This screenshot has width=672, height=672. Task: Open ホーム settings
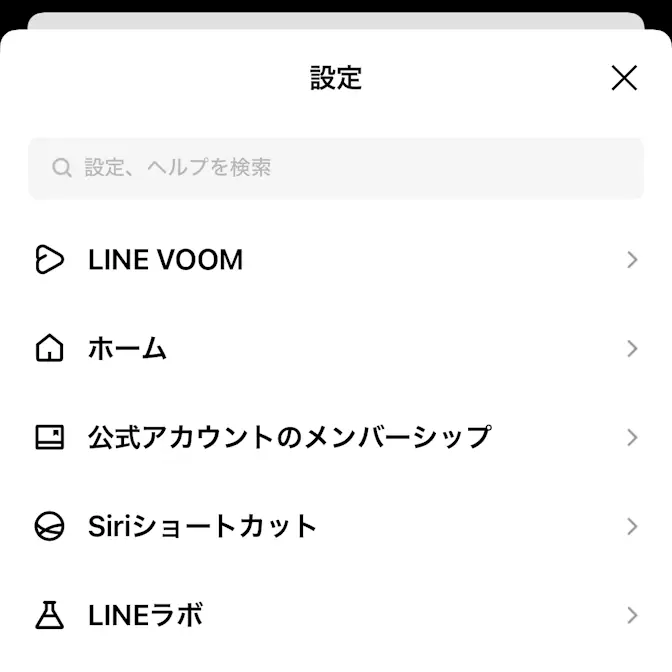336,349
